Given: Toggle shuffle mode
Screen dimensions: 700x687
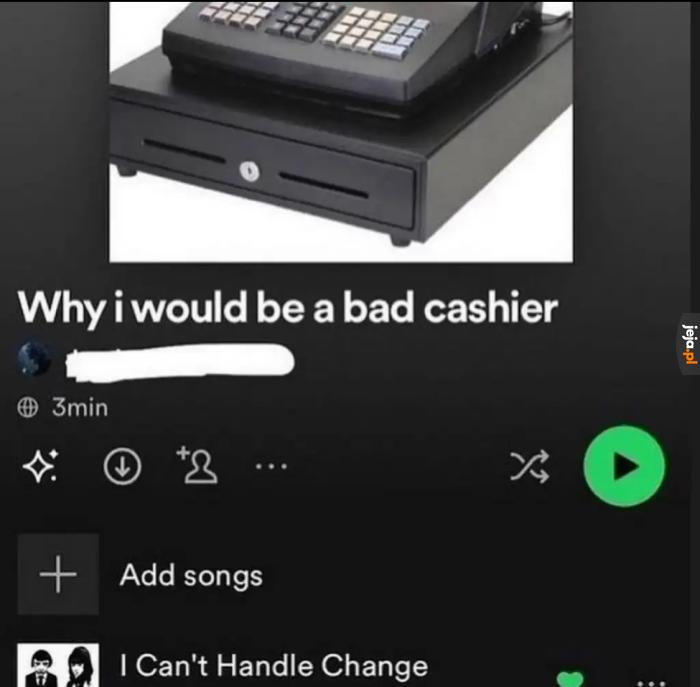Looking at the screenshot, I should point(531,466).
